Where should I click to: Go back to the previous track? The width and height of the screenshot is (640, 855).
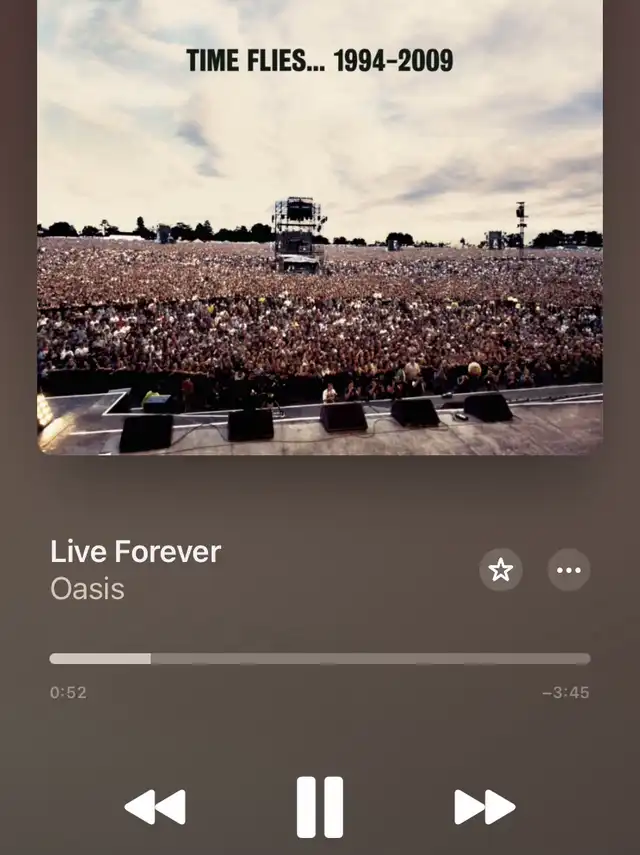pos(155,806)
